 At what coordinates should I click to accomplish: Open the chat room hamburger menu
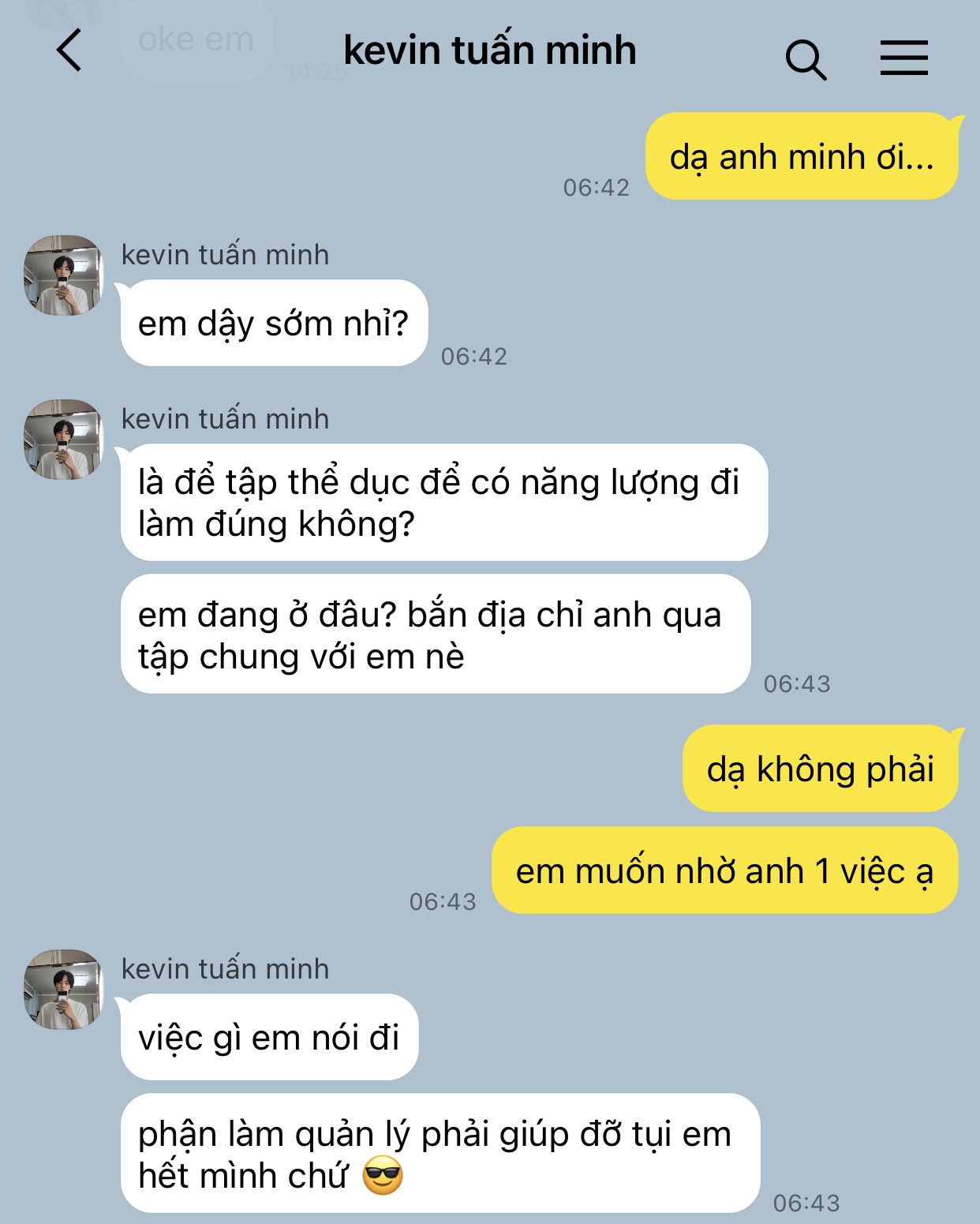(903, 58)
